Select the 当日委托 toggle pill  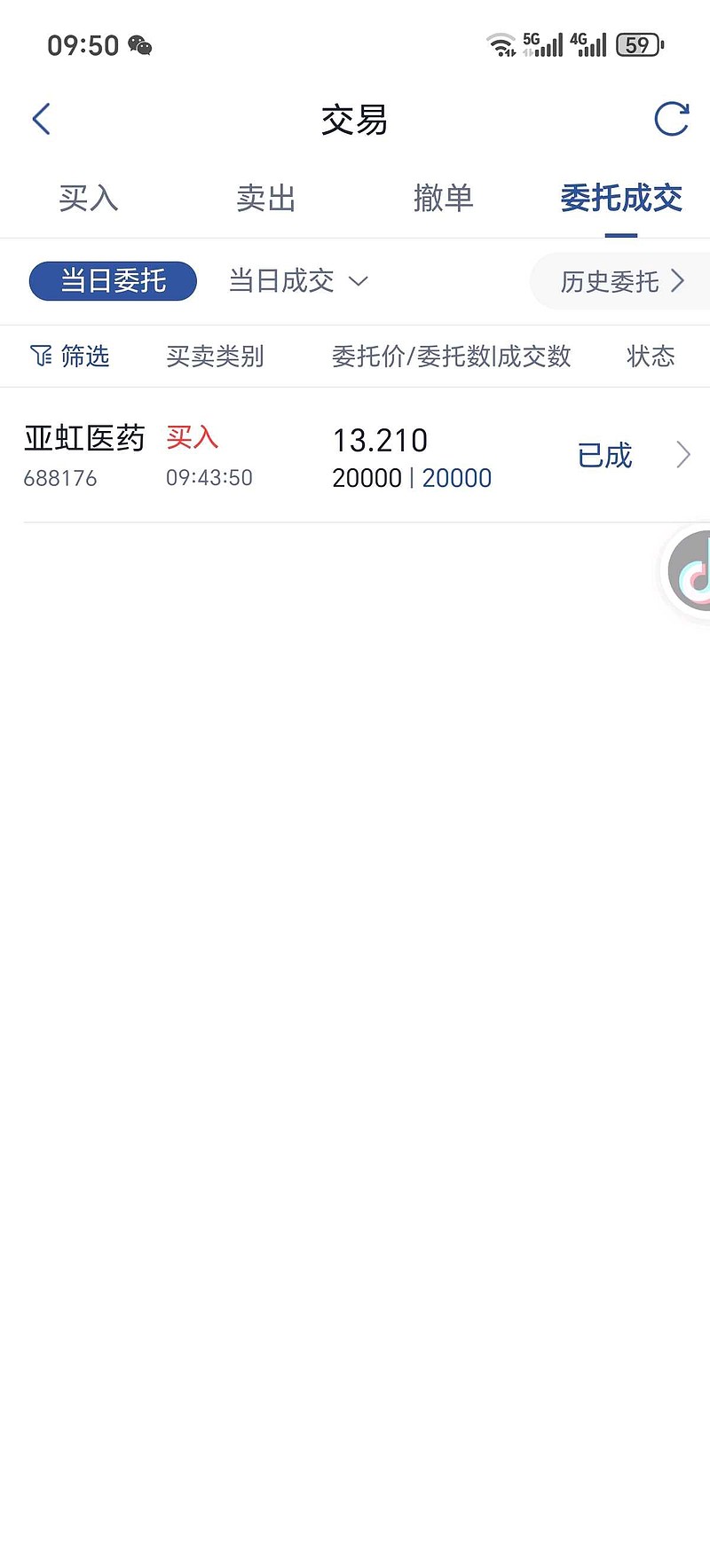point(113,281)
